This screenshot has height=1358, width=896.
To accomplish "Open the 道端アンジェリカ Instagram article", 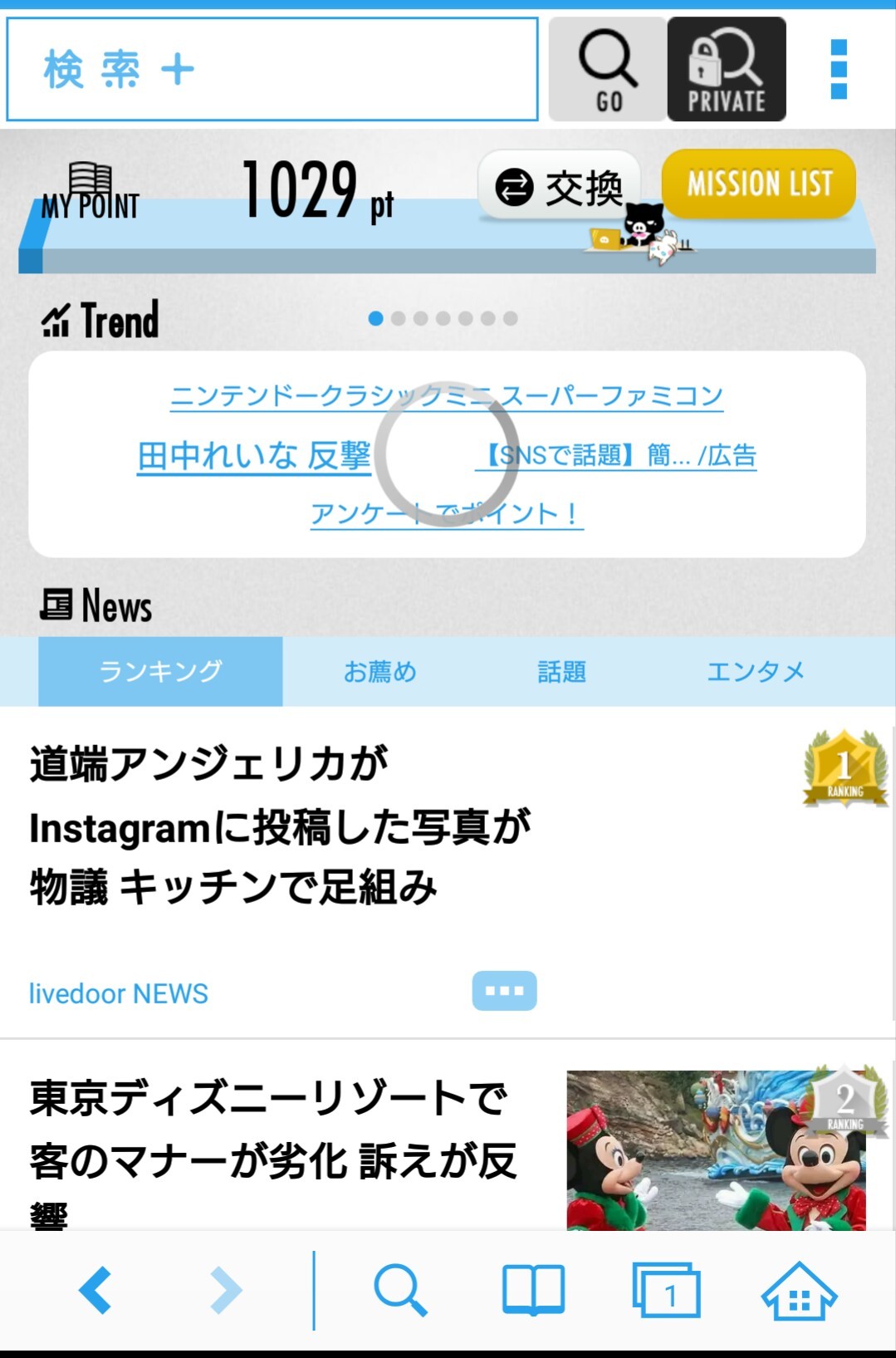I will pos(279,826).
